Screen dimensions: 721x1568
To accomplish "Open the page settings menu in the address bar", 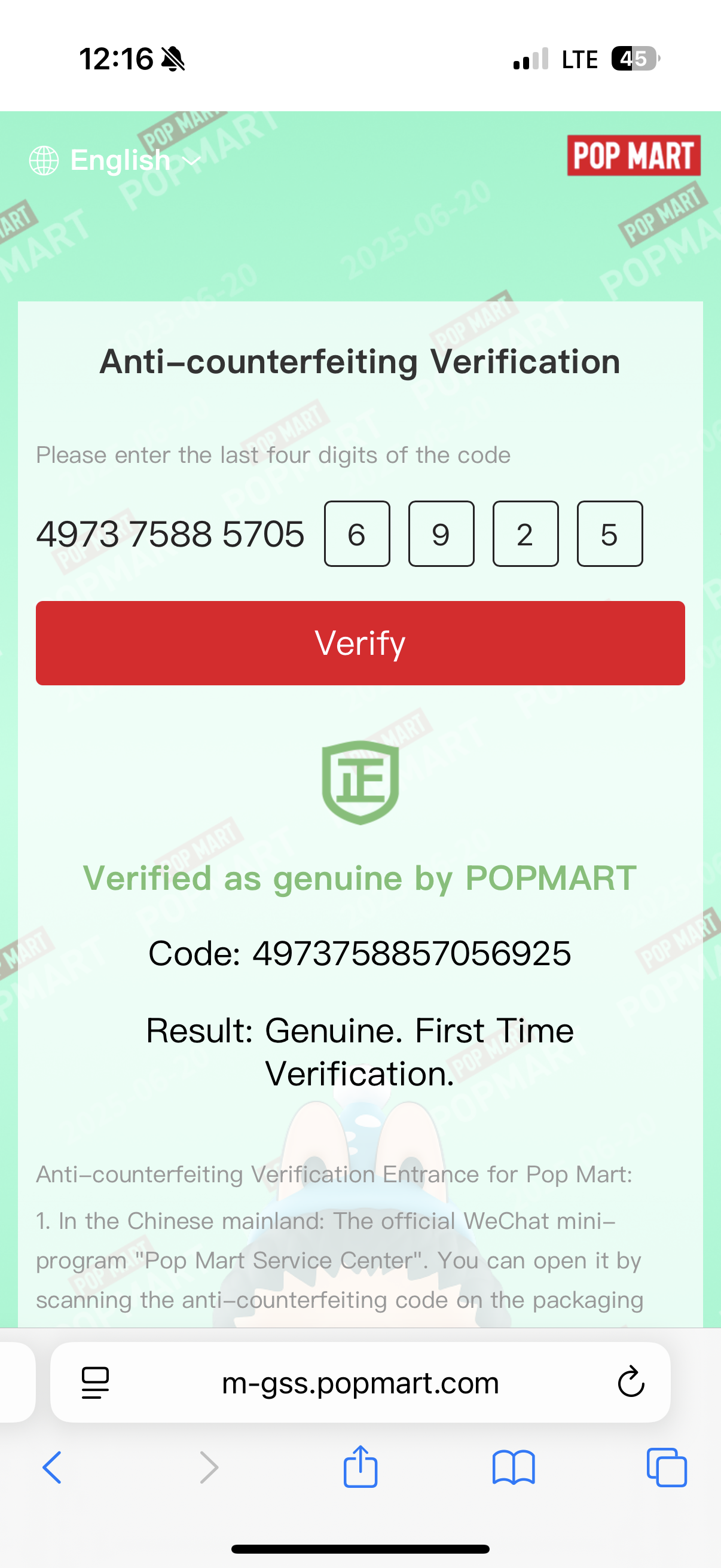I will click(95, 1383).
